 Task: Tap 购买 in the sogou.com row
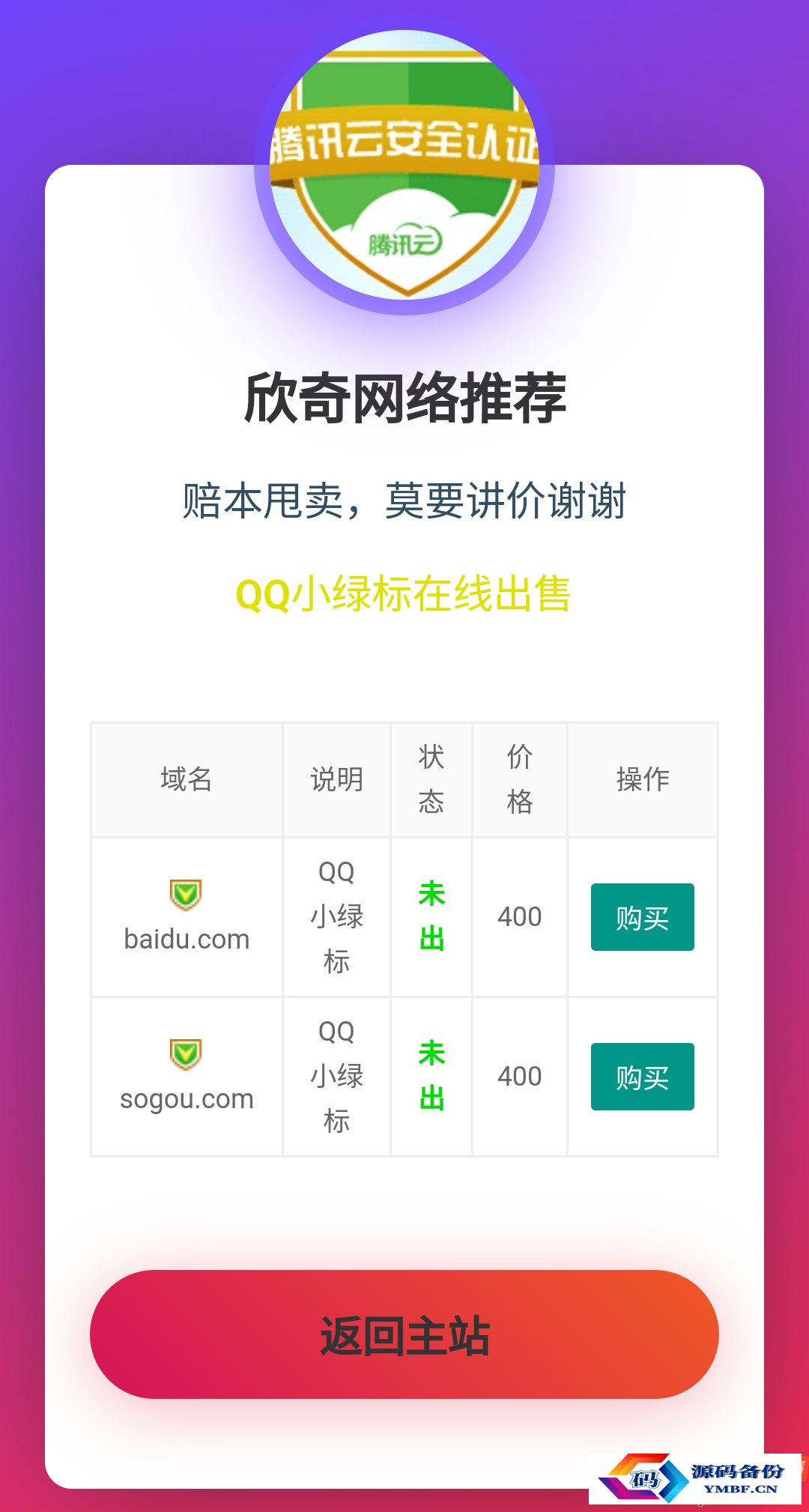[x=642, y=1077]
